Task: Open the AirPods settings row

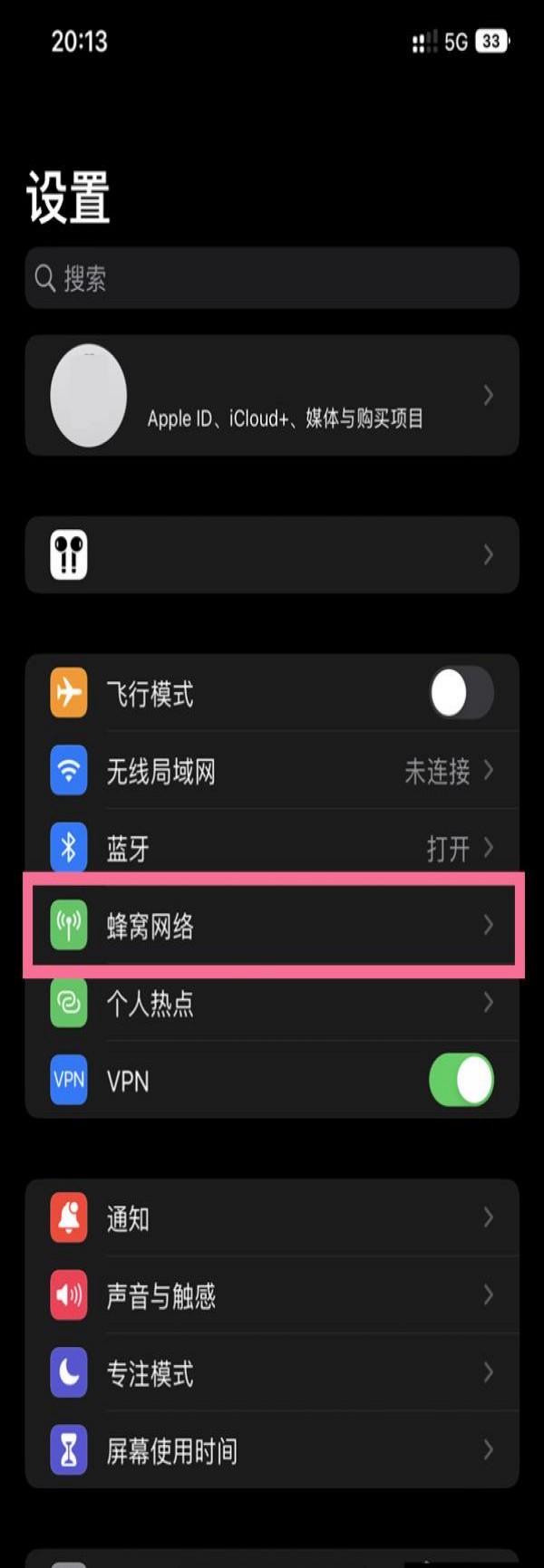Action: 272,554
